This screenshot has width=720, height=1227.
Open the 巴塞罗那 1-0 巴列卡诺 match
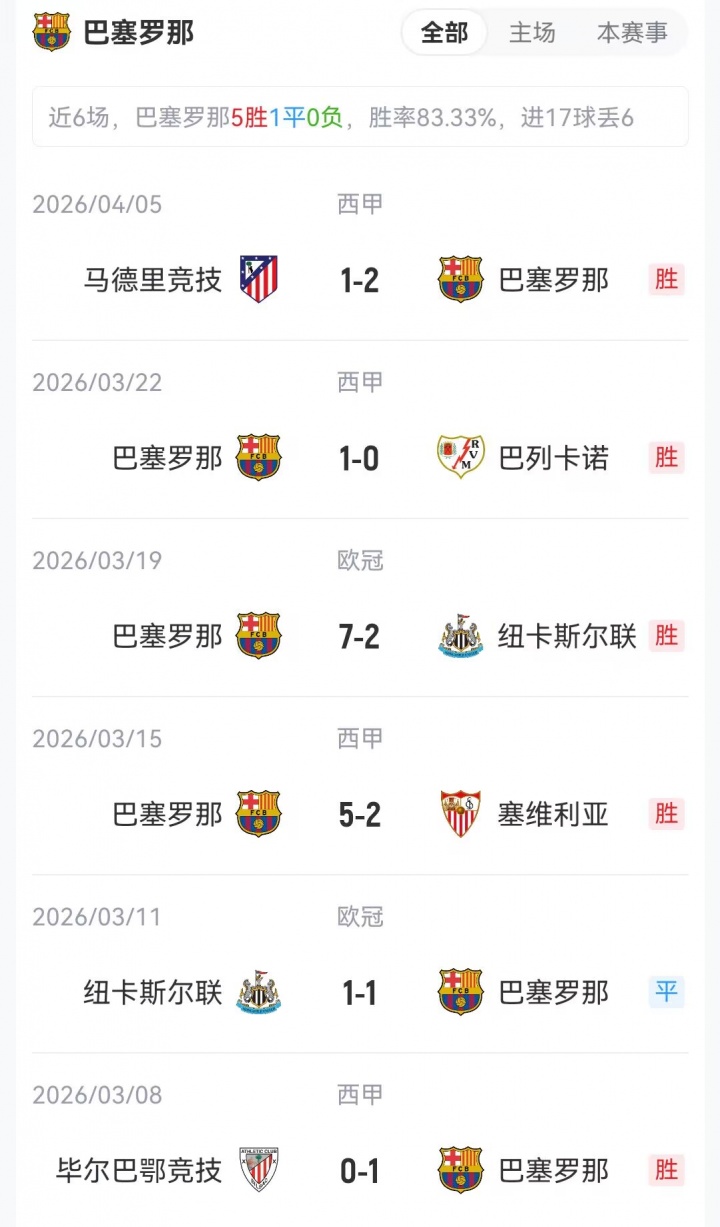pyautogui.click(x=360, y=458)
